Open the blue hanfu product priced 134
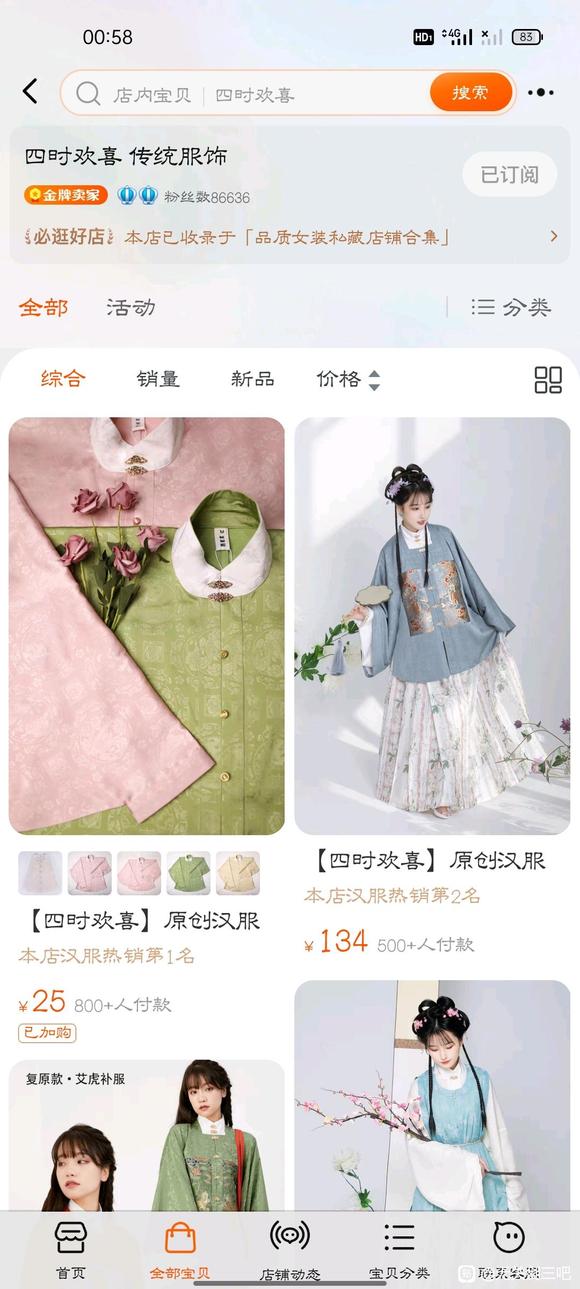This screenshot has height=1289, width=580. point(432,626)
